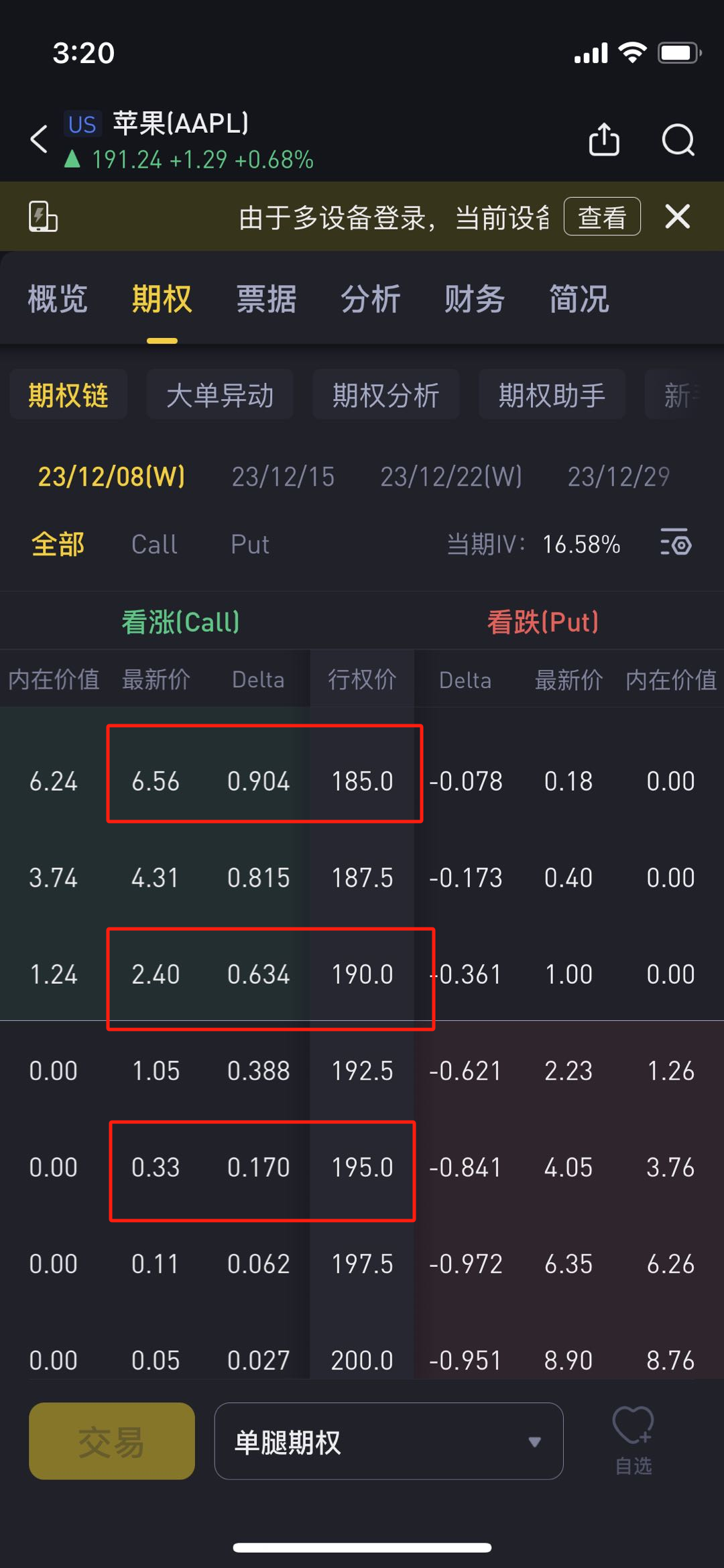Open the 分析 tab

pos(370,298)
